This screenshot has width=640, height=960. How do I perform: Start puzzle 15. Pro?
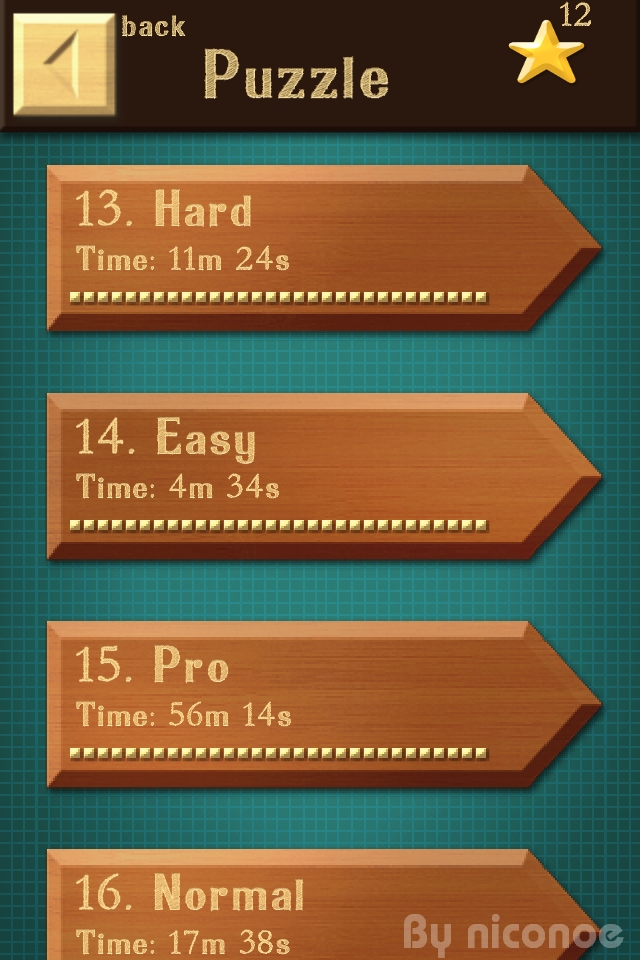pos(300,703)
